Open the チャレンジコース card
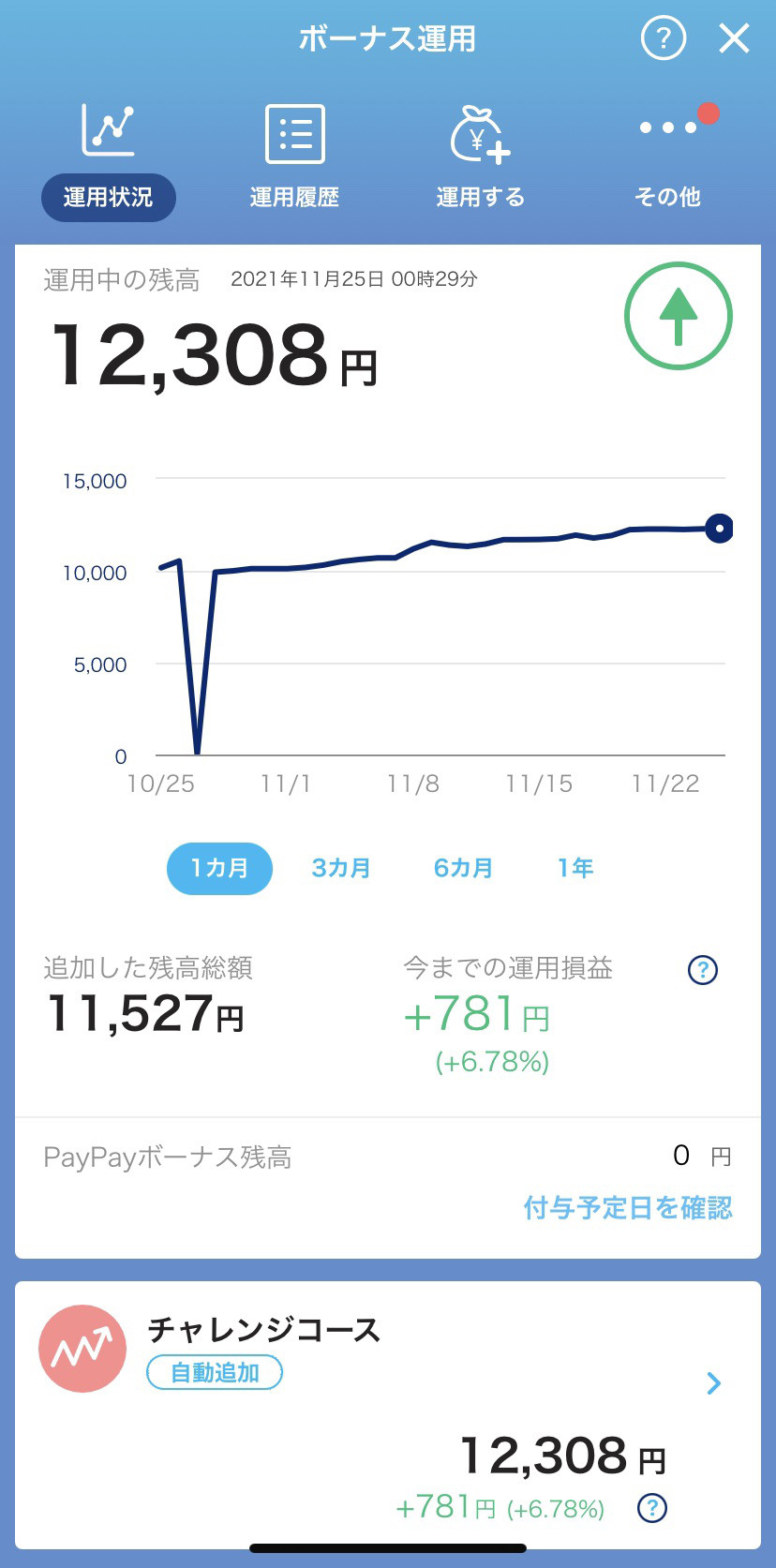Image resolution: width=776 pixels, height=1568 pixels. click(x=388, y=1416)
